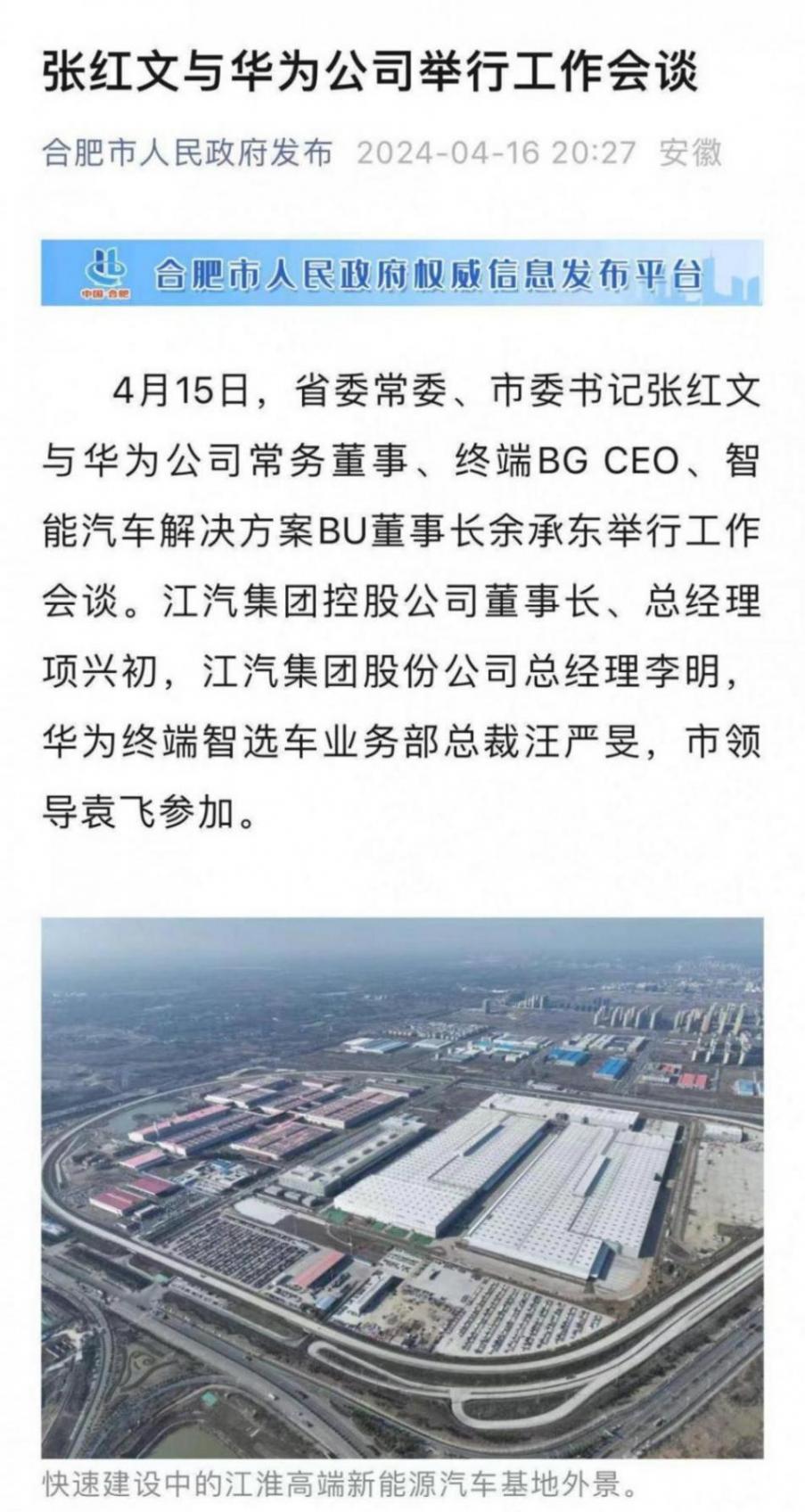
Task: Open the 合肥市人民政府发布 account link
Action: 187,153
